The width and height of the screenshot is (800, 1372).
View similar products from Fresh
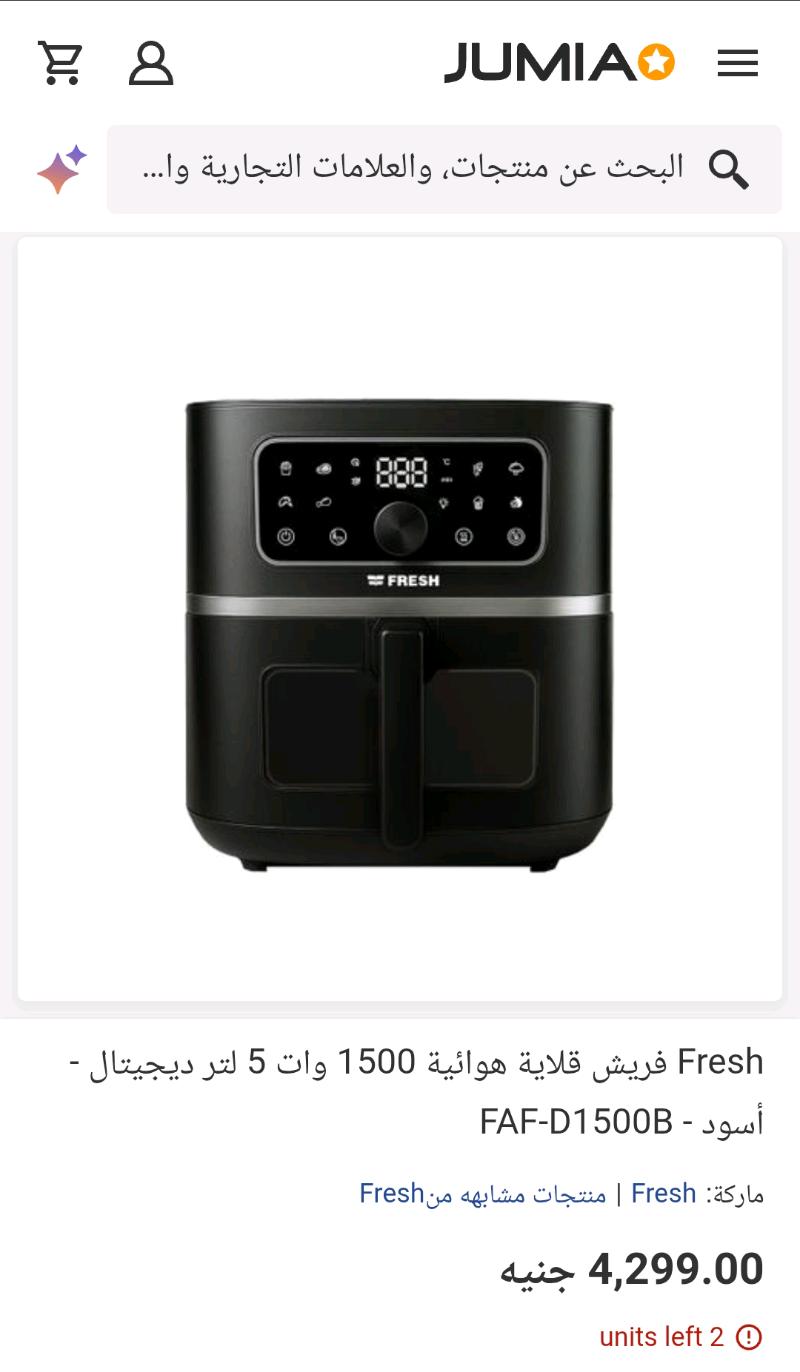point(483,1193)
